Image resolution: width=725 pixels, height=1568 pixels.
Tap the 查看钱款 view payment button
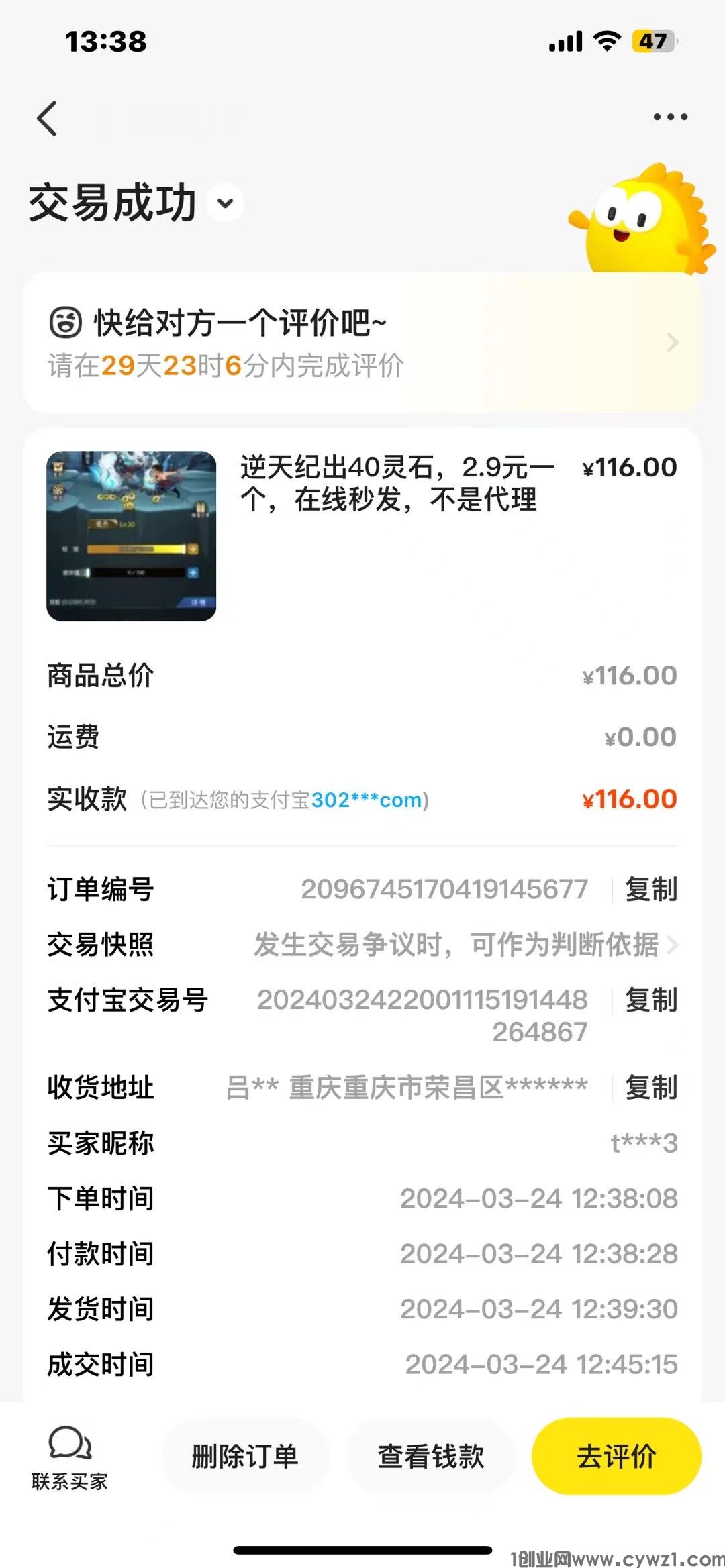coord(430,1457)
